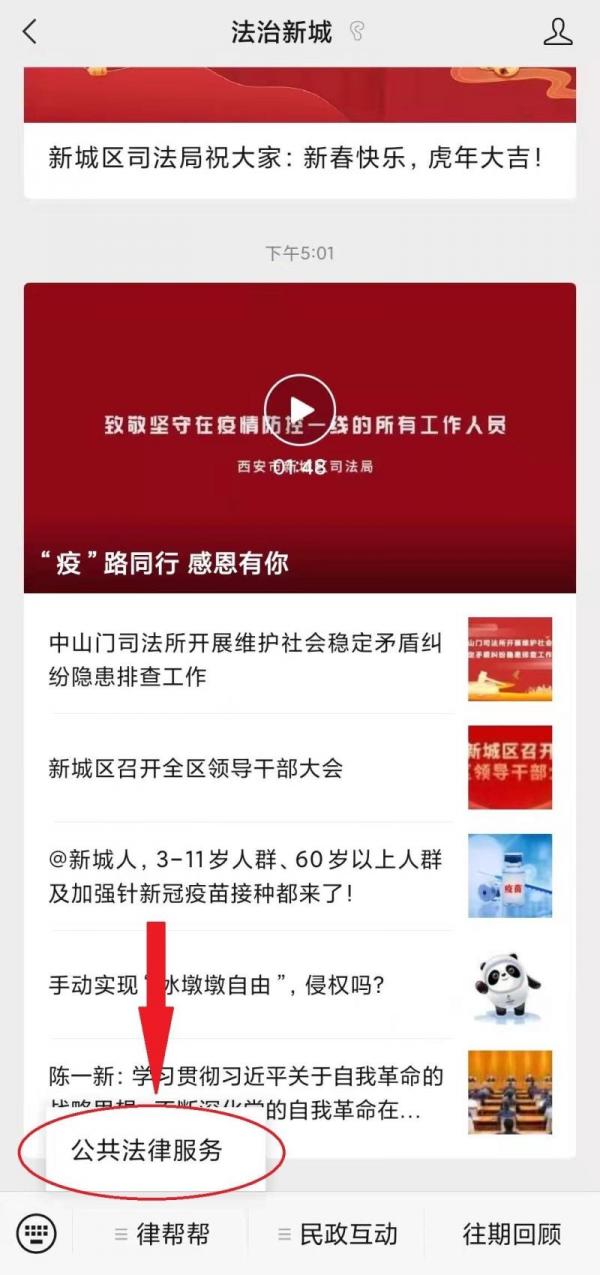Expand the 律帮帮 menu
This screenshot has width=600, height=1275.
(162, 1234)
